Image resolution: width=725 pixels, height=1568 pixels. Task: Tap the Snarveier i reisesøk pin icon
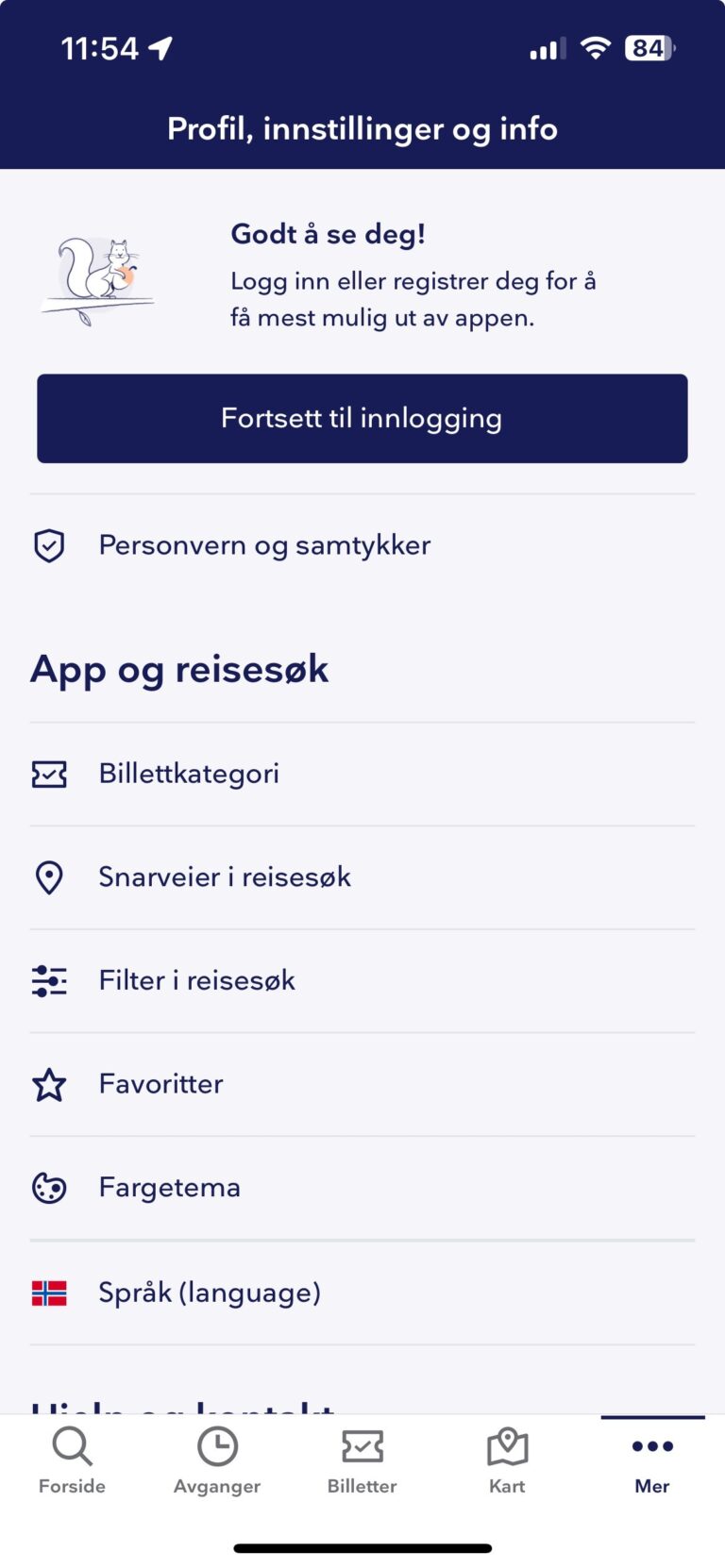tap(48, 877)
